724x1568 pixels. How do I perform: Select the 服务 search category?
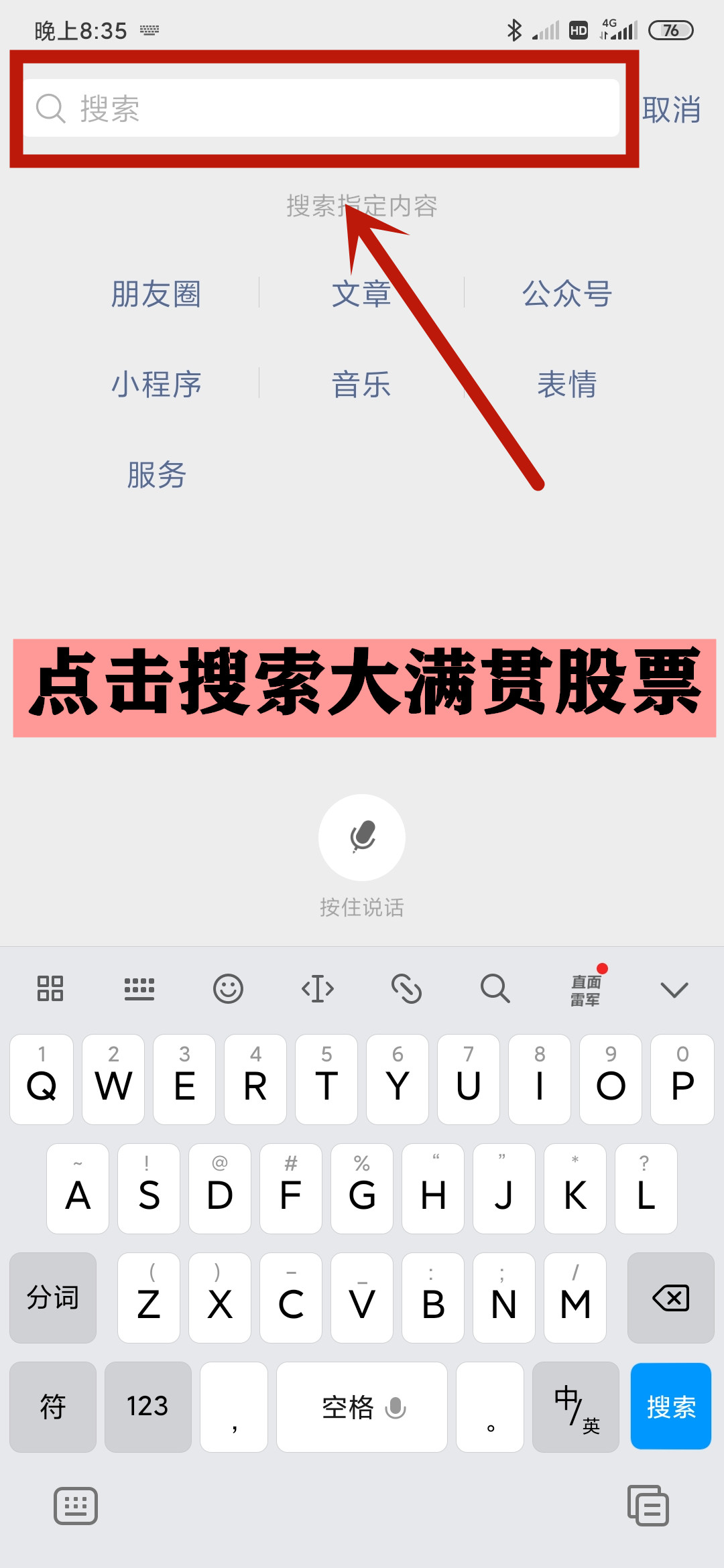(x=156, y=475)
